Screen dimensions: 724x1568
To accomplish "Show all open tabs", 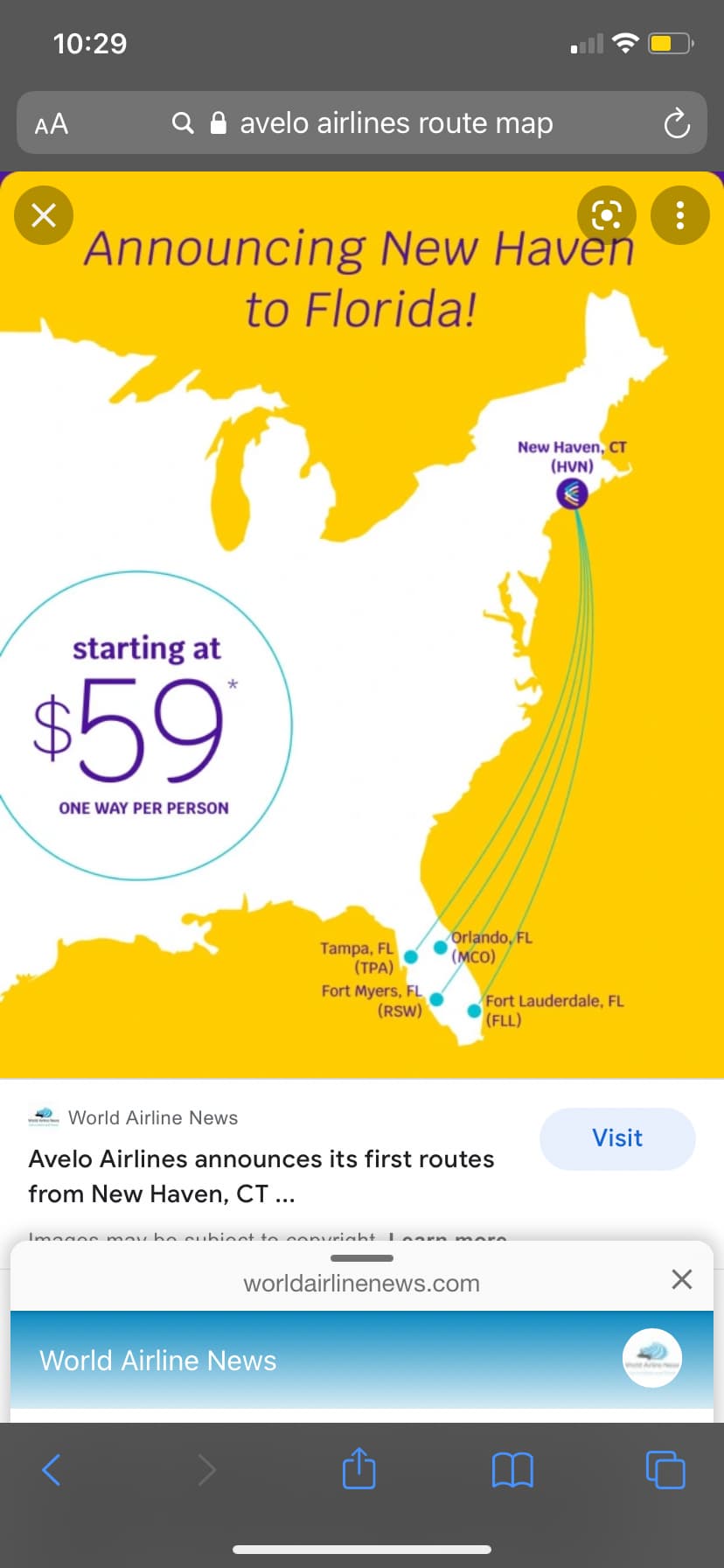I will point(665,1469).
